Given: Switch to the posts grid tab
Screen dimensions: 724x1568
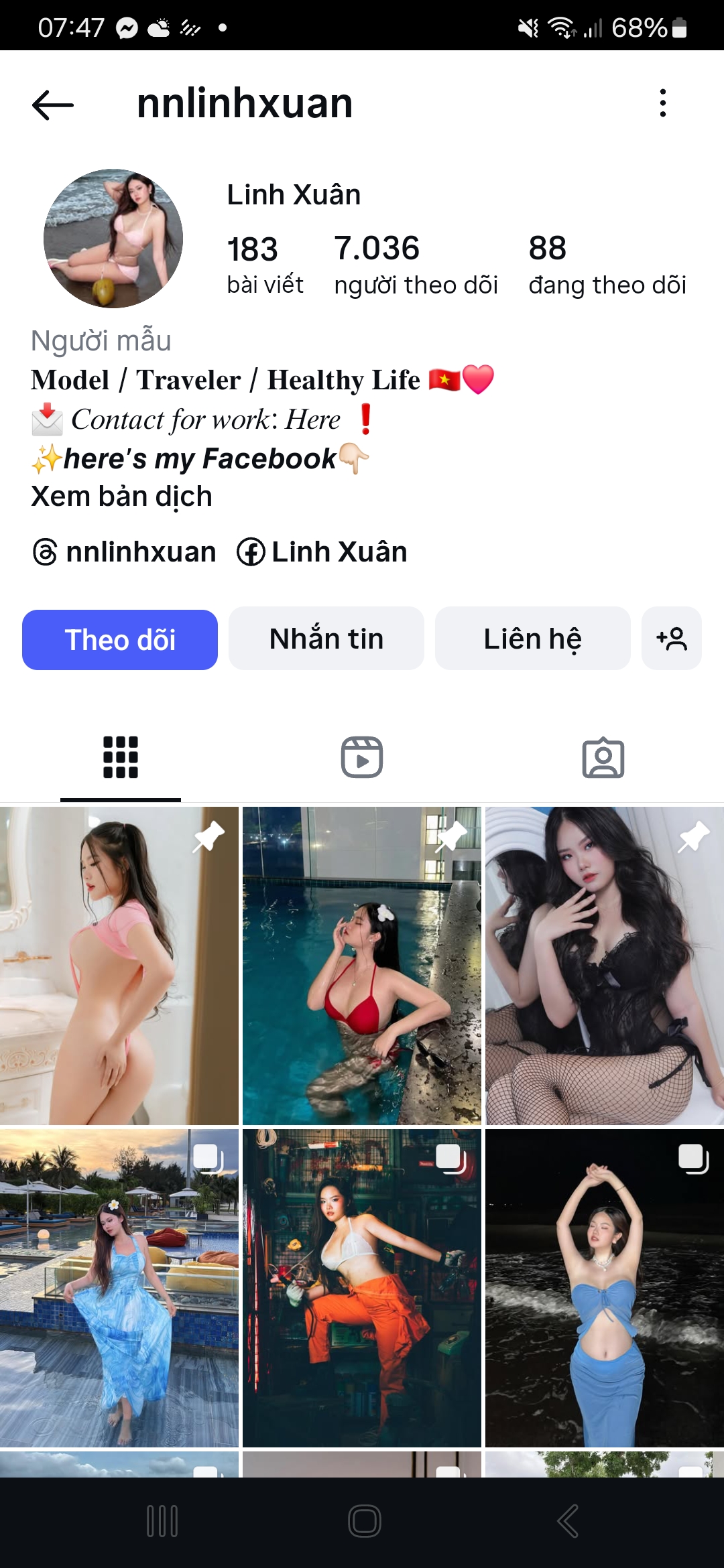Looking at the screenshot, I should (121, 757).
